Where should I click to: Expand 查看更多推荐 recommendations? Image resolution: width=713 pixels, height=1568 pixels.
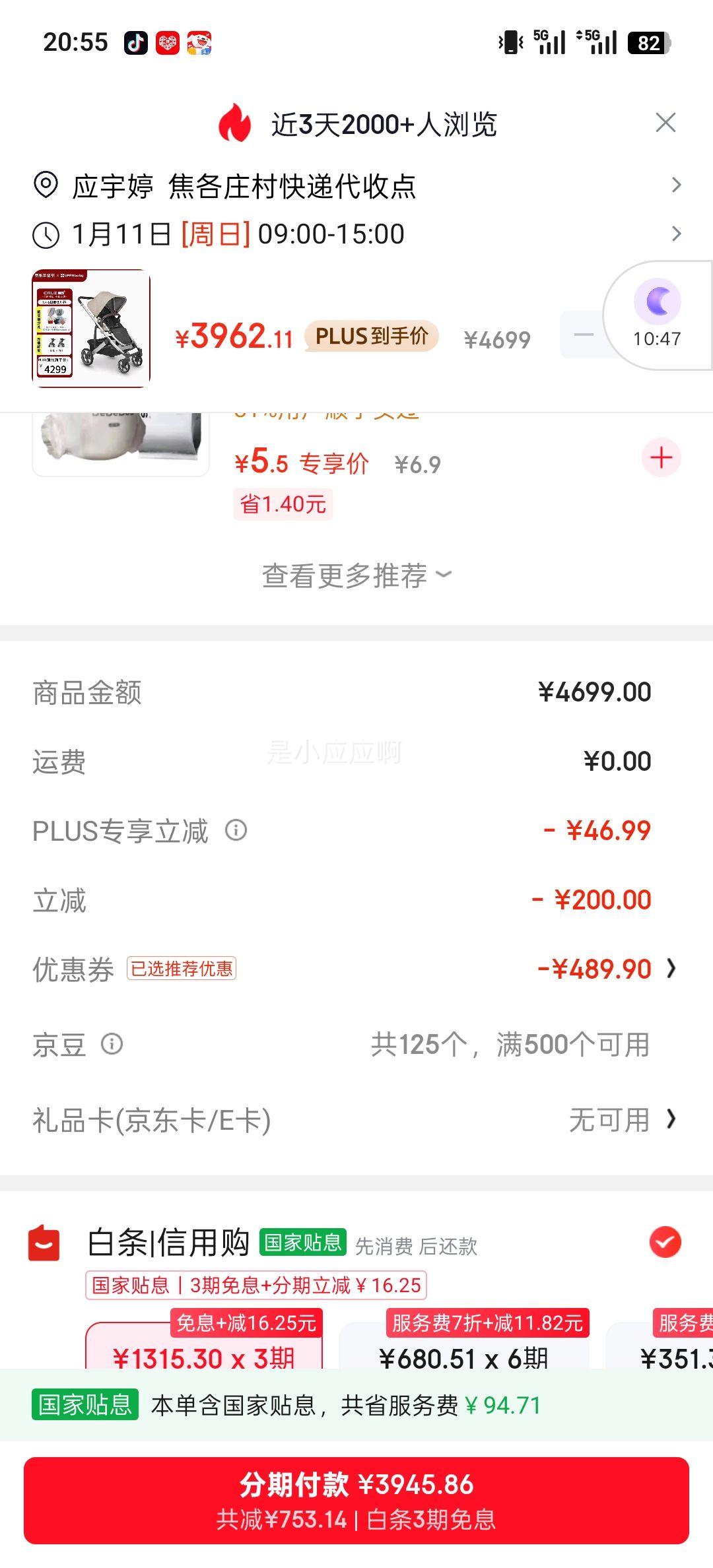click(356, 575)
